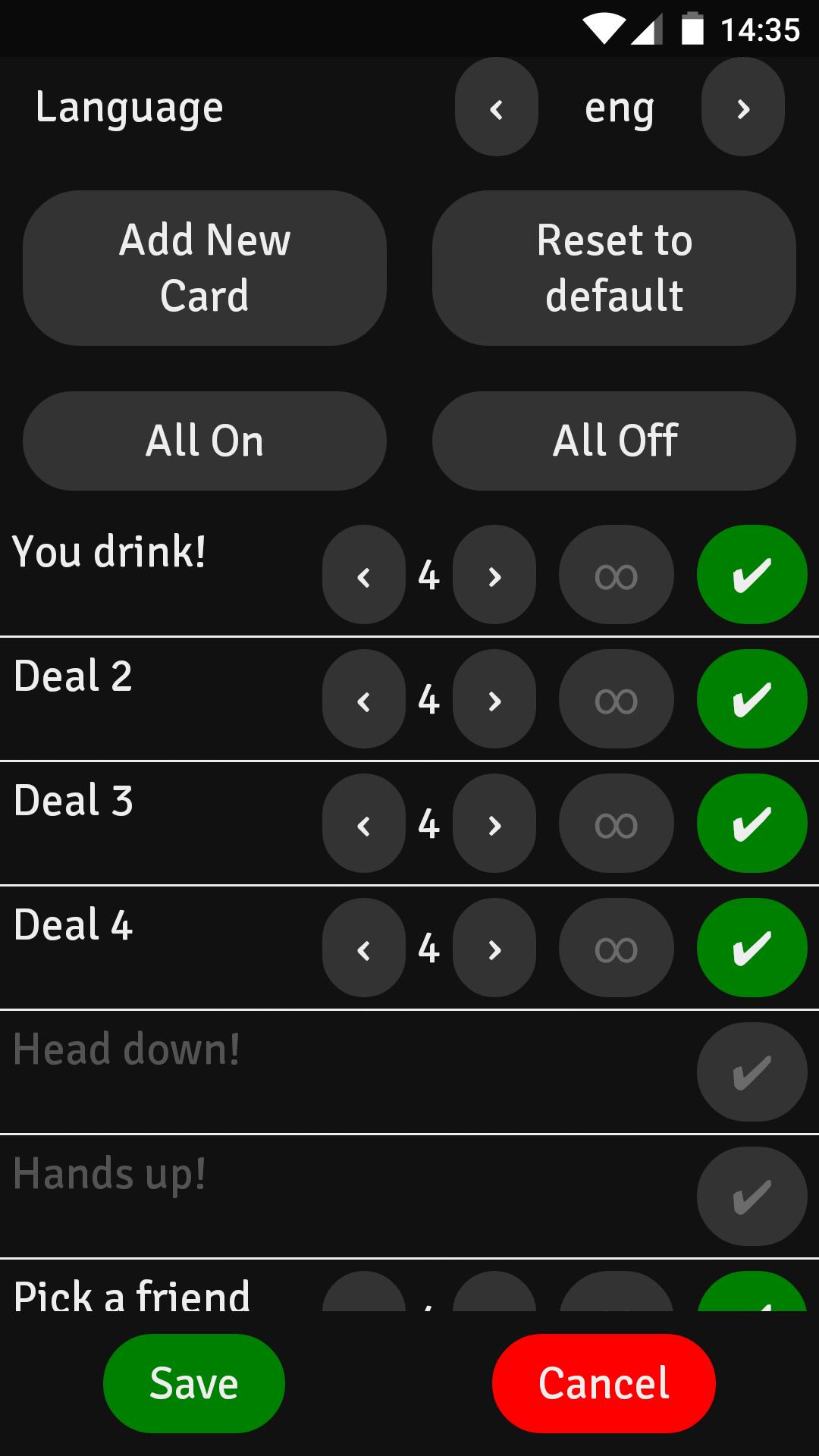819x1456 pixels.
Task: Select the previous language with left chevron
Action: [496, 106]
